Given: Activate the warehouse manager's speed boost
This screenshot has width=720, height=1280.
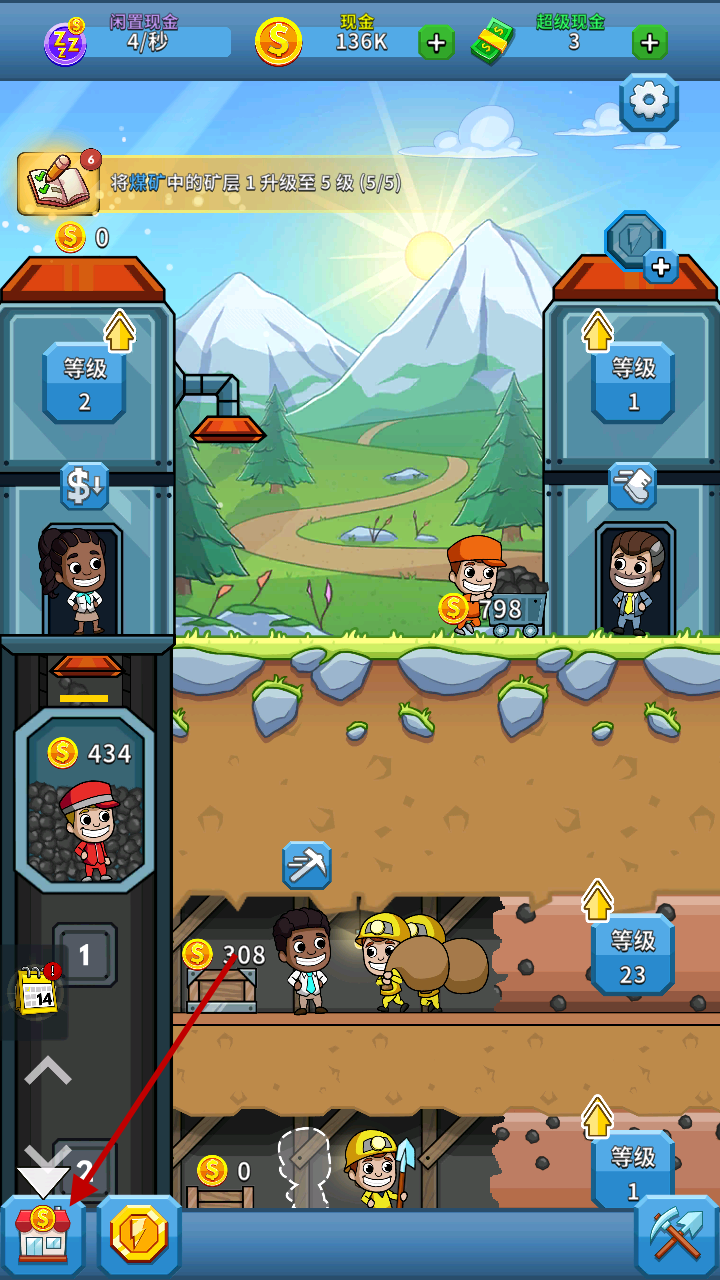Looking at the screenshot, I should [633, 486].
